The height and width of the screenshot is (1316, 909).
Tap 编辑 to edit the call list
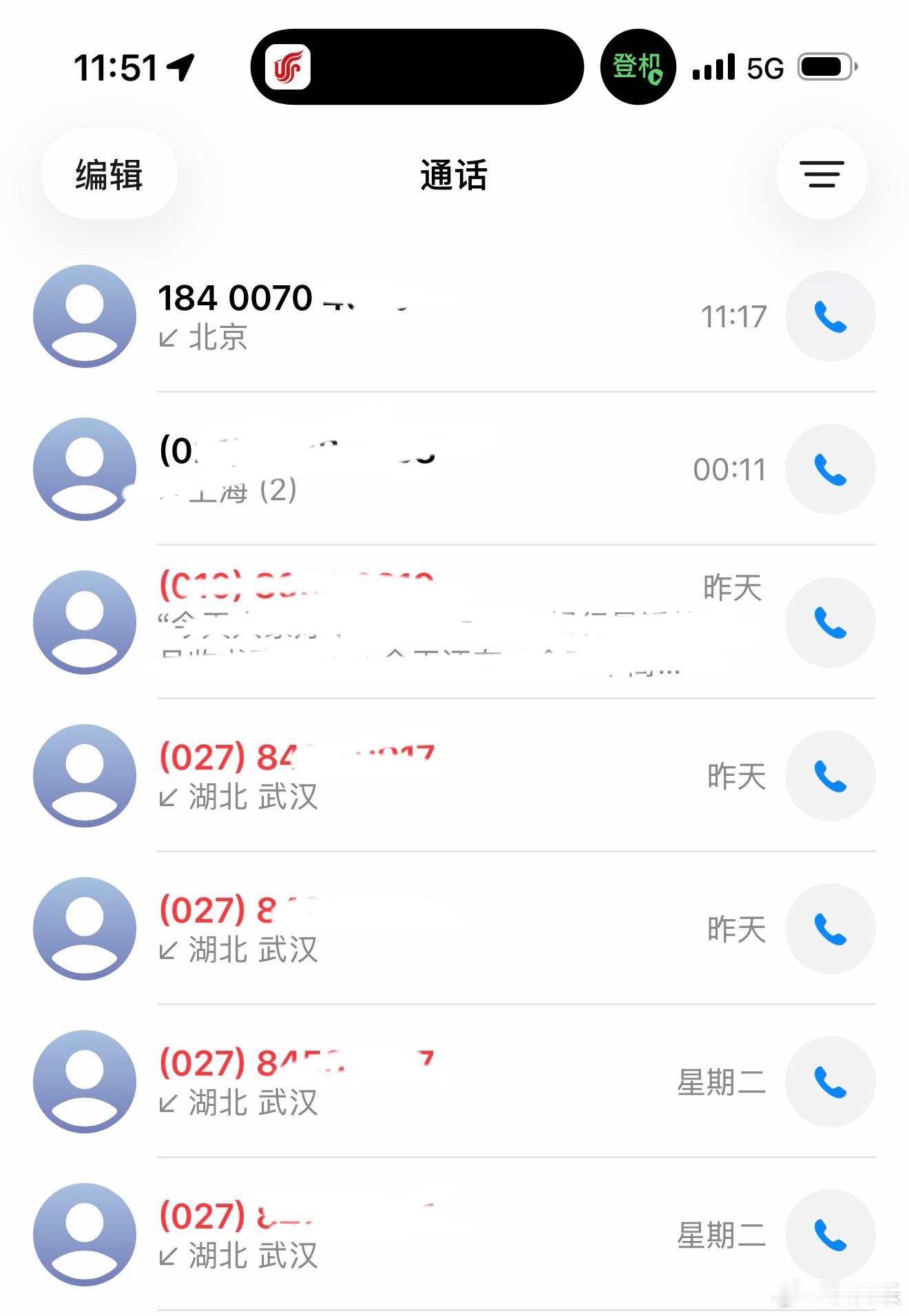108,175
